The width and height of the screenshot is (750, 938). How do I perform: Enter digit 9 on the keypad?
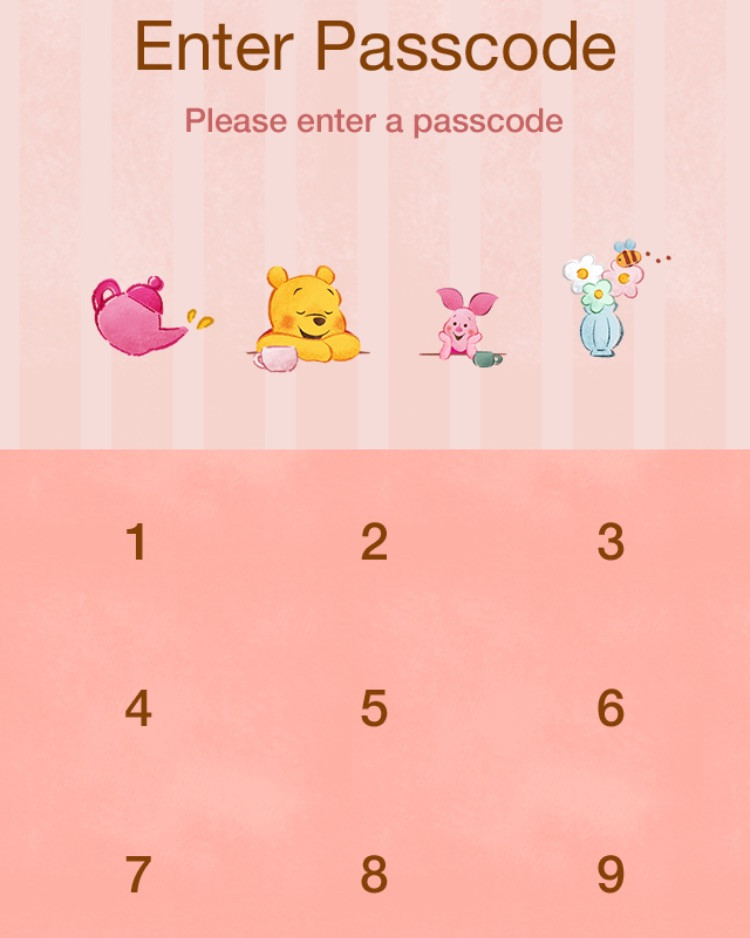tap(610, 874)
